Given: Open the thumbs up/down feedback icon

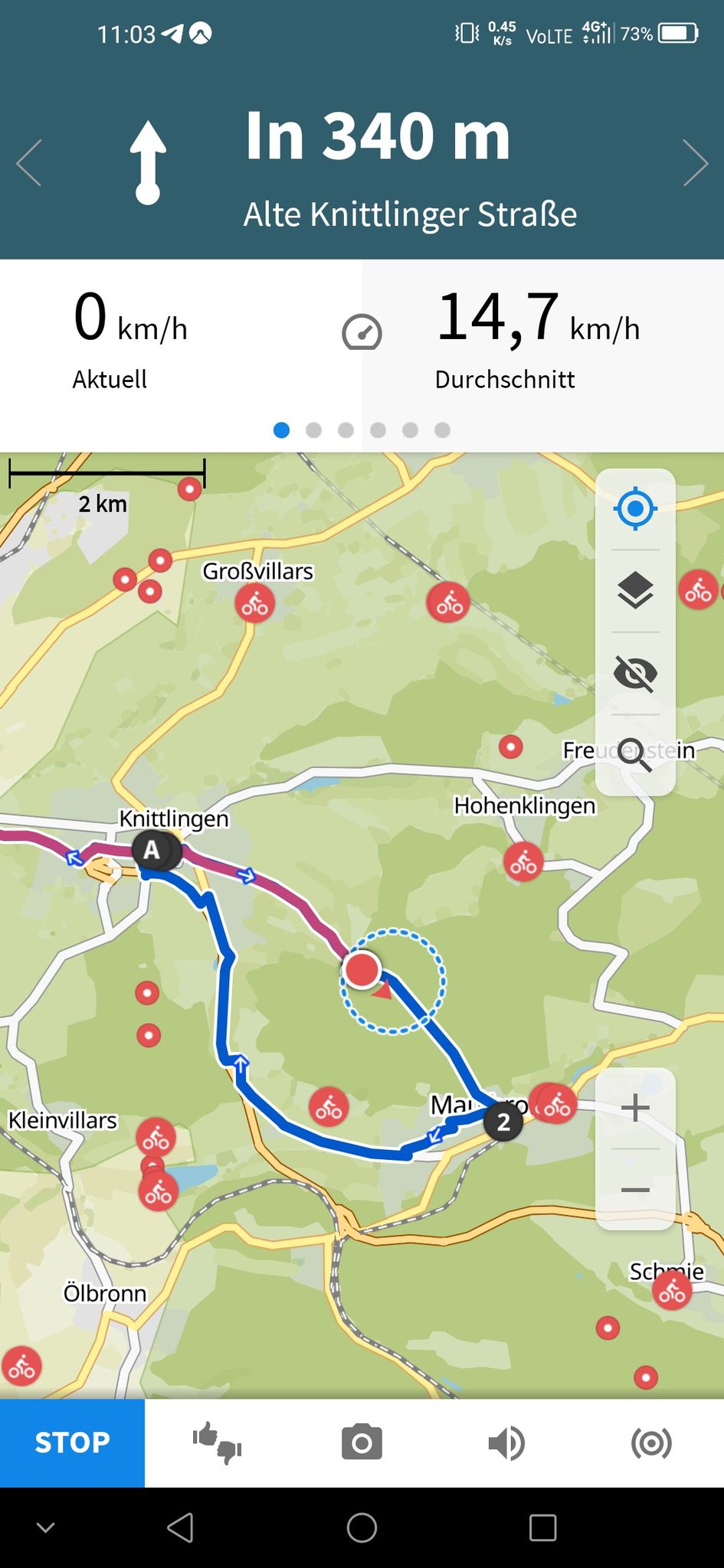Looking at the screenshot, I should click(x=218, y=1443).
